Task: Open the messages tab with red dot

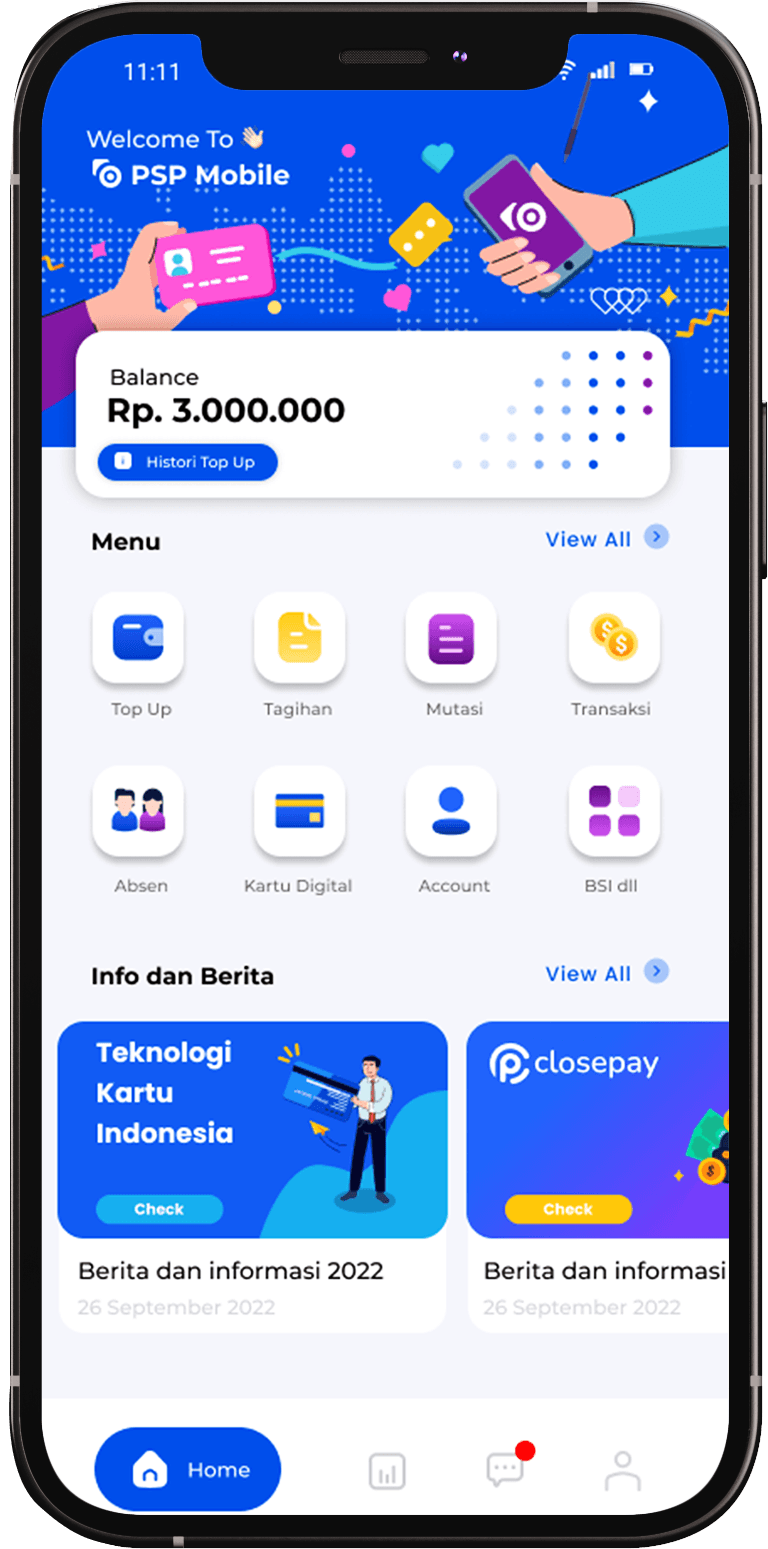Action: (x=505, y=1469)
